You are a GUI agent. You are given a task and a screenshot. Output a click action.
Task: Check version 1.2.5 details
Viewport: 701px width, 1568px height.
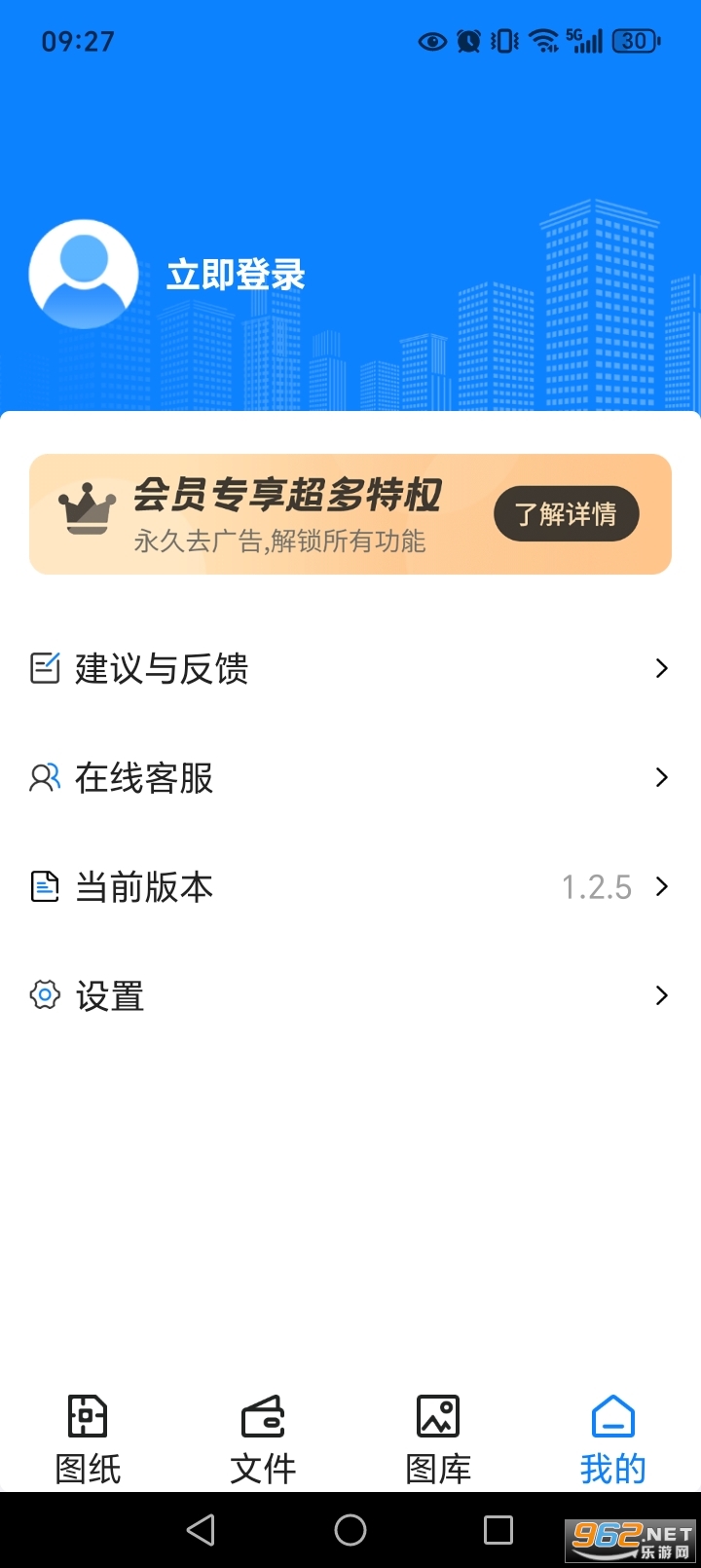[x=596, y=887]
